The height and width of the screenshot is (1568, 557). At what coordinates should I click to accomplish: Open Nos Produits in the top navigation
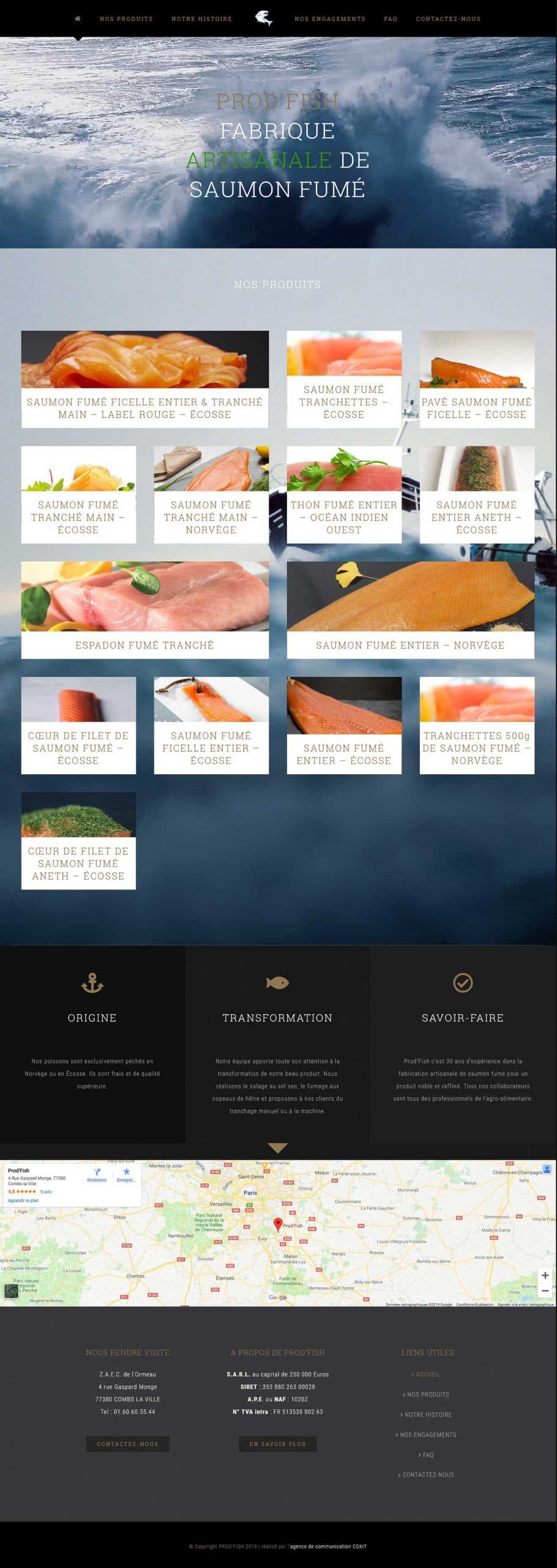[126, 19]
